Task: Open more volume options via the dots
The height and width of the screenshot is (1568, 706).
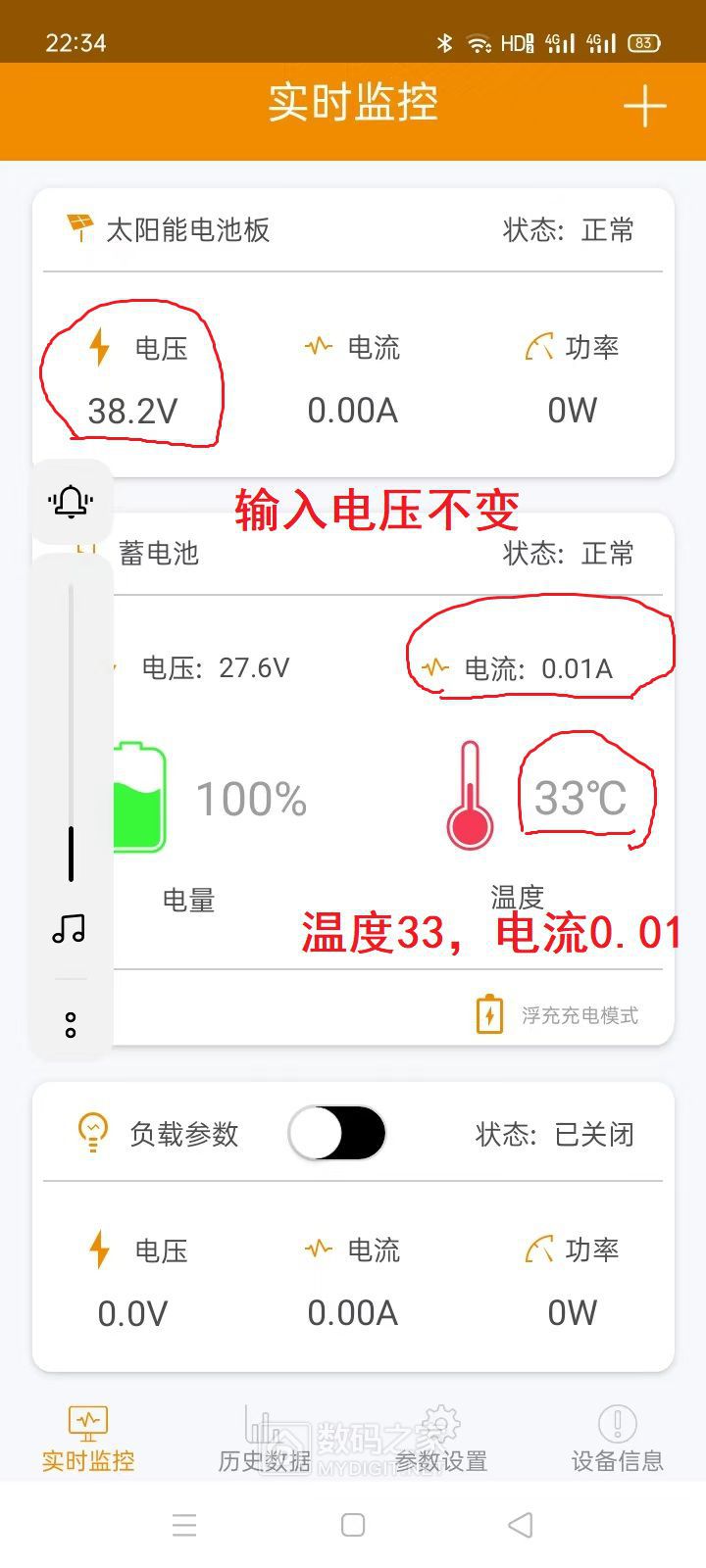Action: click(71, 1025)
